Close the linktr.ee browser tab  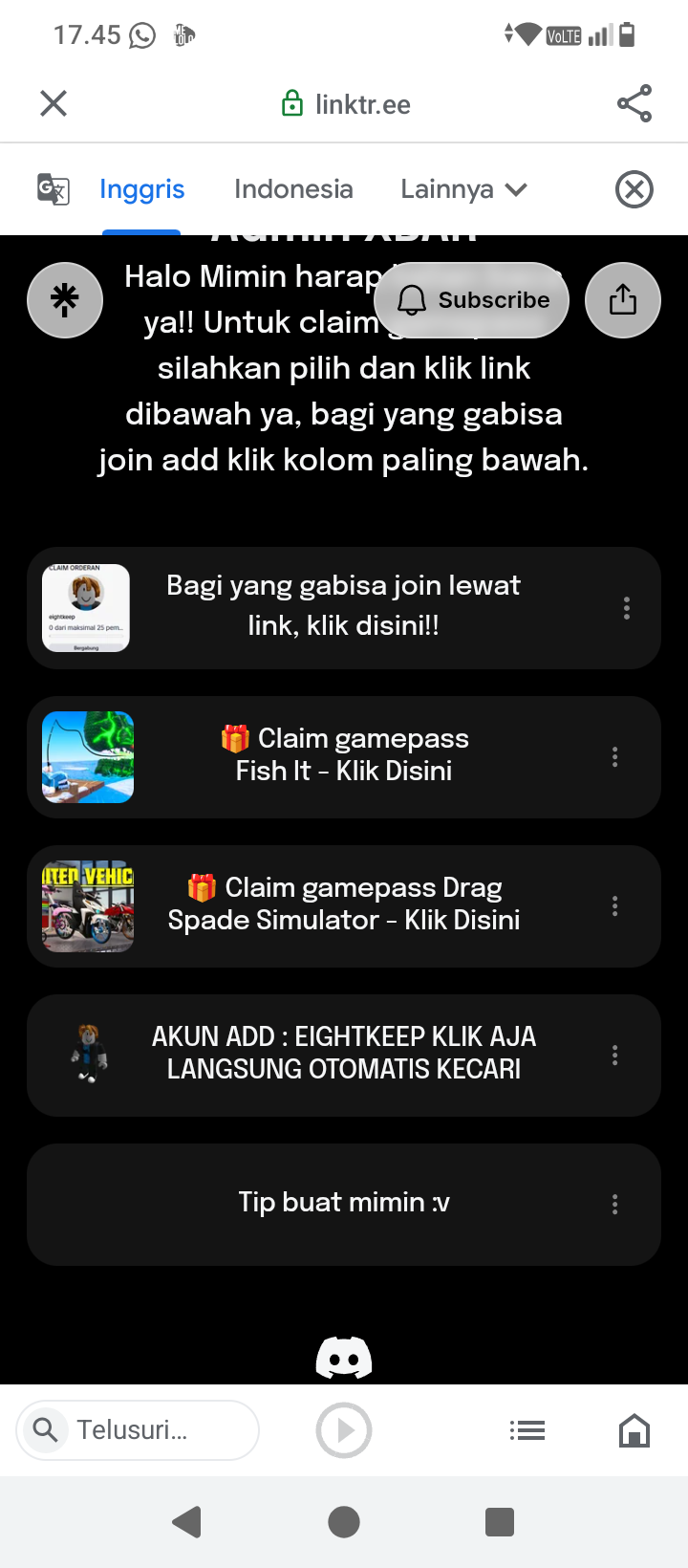54,103
